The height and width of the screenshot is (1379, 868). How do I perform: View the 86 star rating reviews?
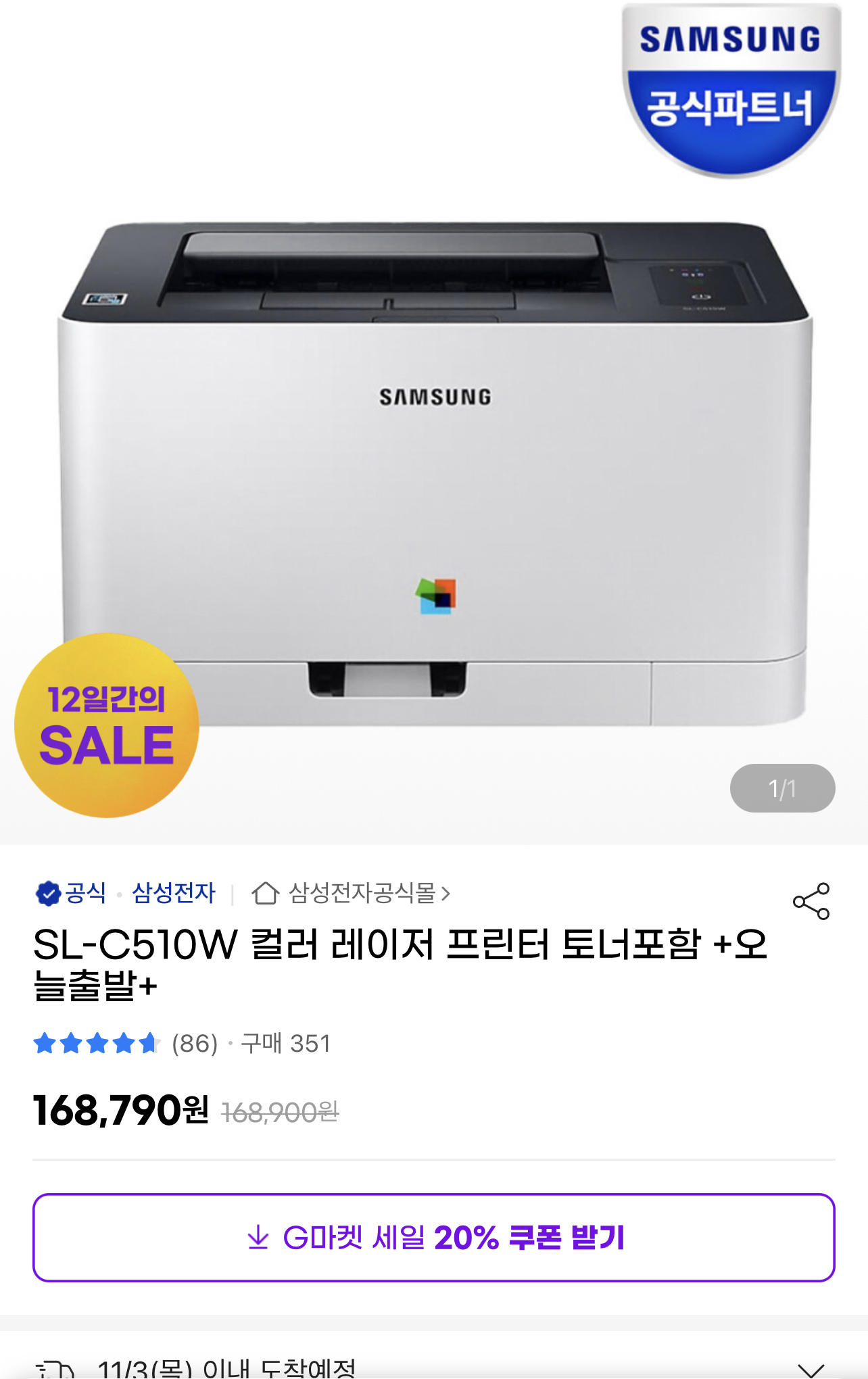tap(127, 1044)
